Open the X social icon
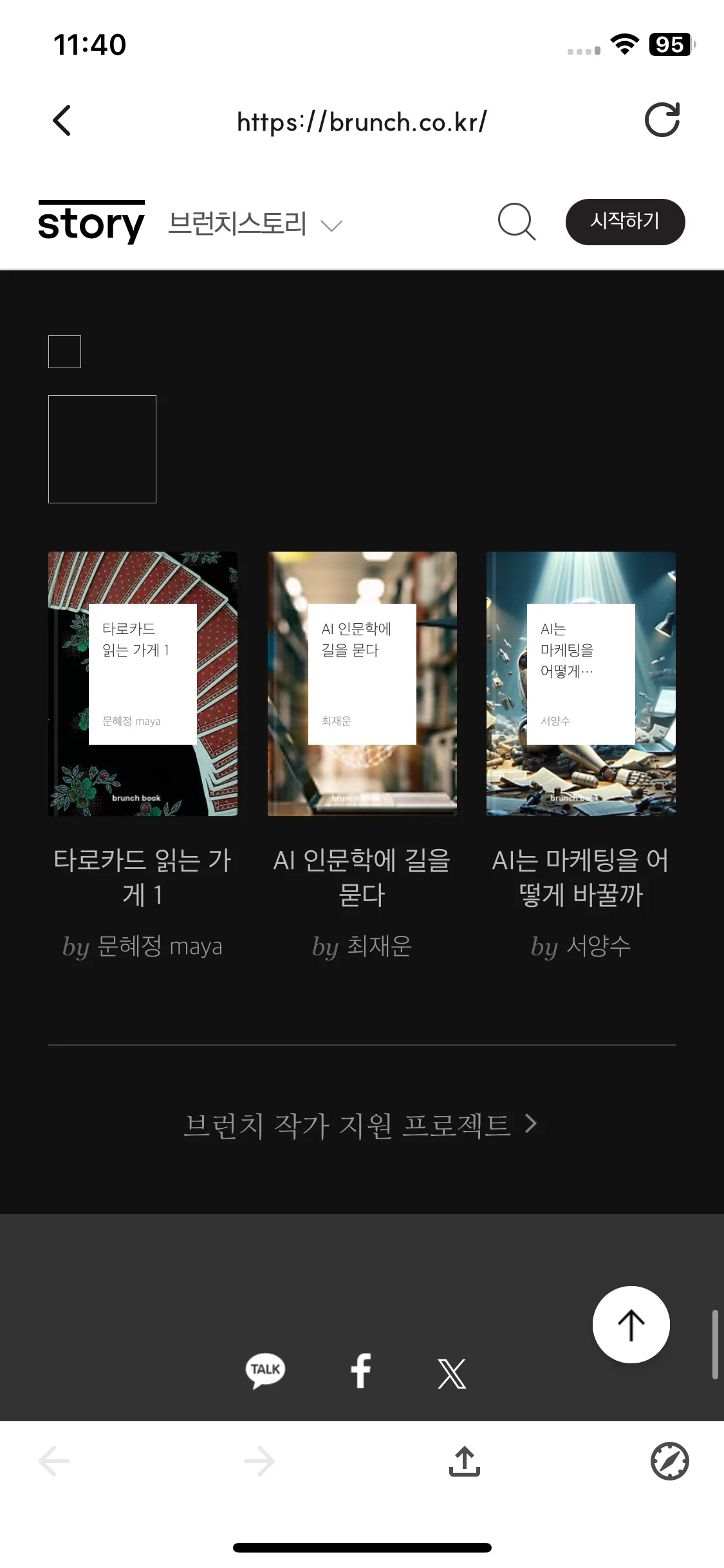Screen dimensions: 724x1568 pyautogui.click(x=452, y=1373)
